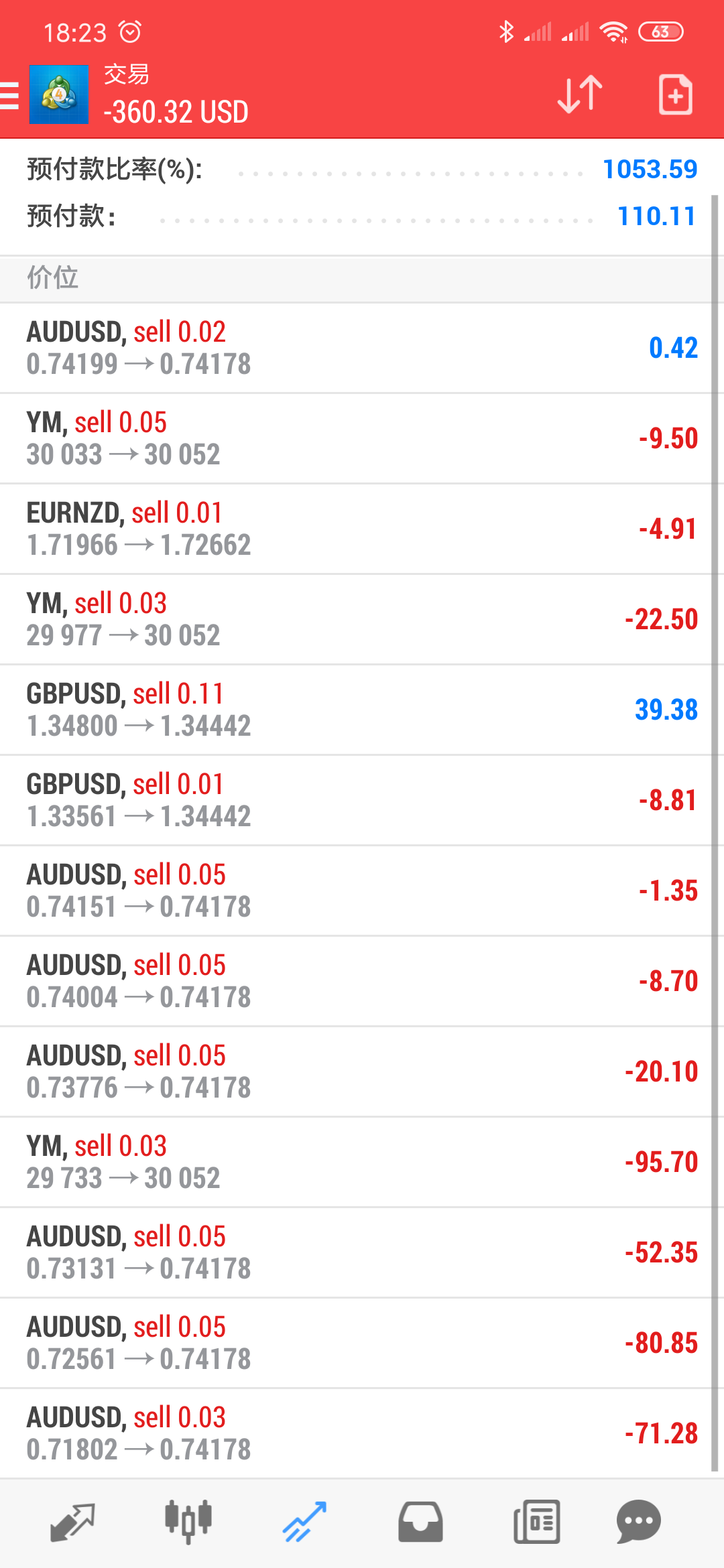724x1568 pixels.
Task: Open AUDUSD position opened at 0.72561
Action: pos(355,1343)
